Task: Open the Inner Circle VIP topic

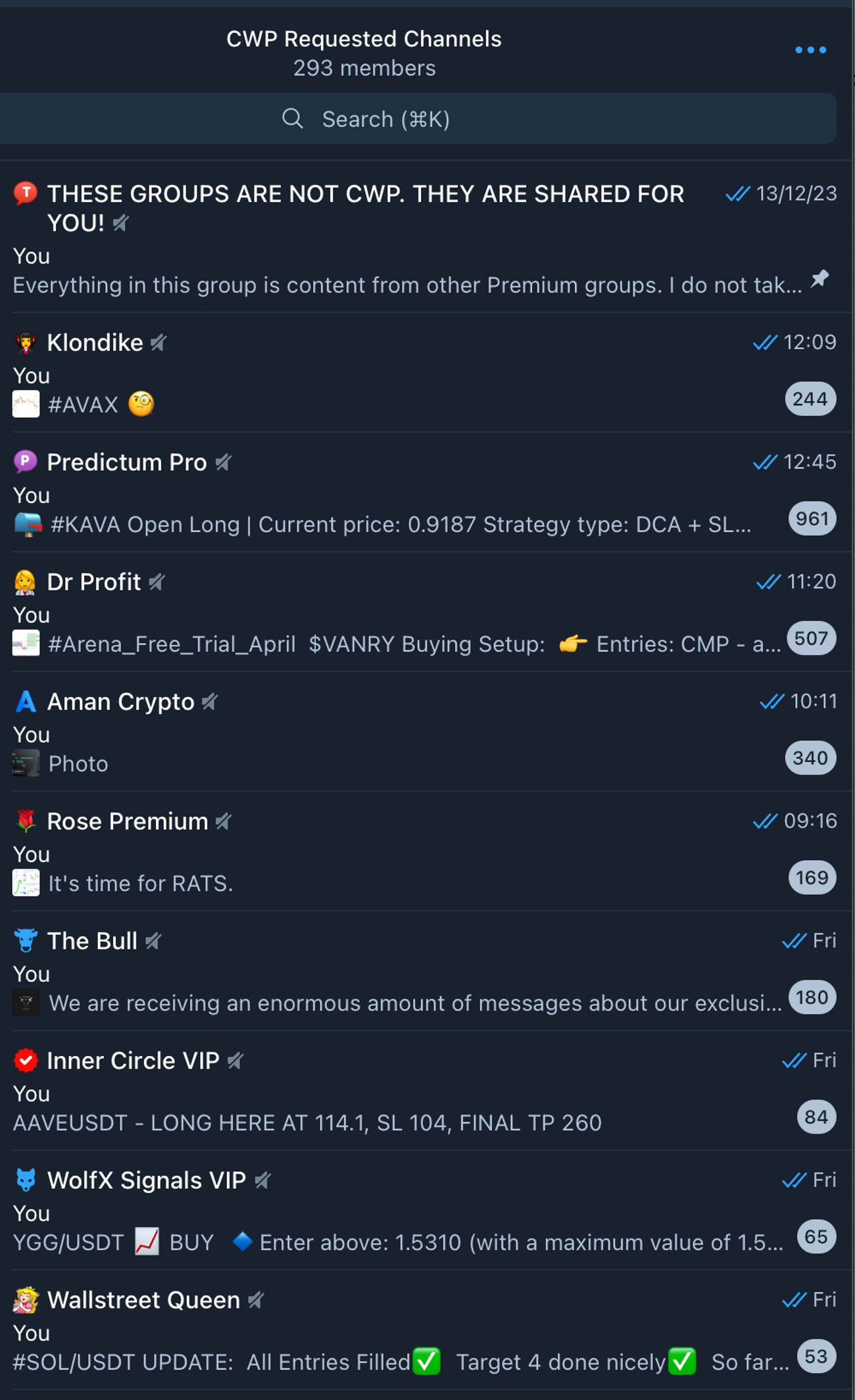Action: pos(426,1091)
